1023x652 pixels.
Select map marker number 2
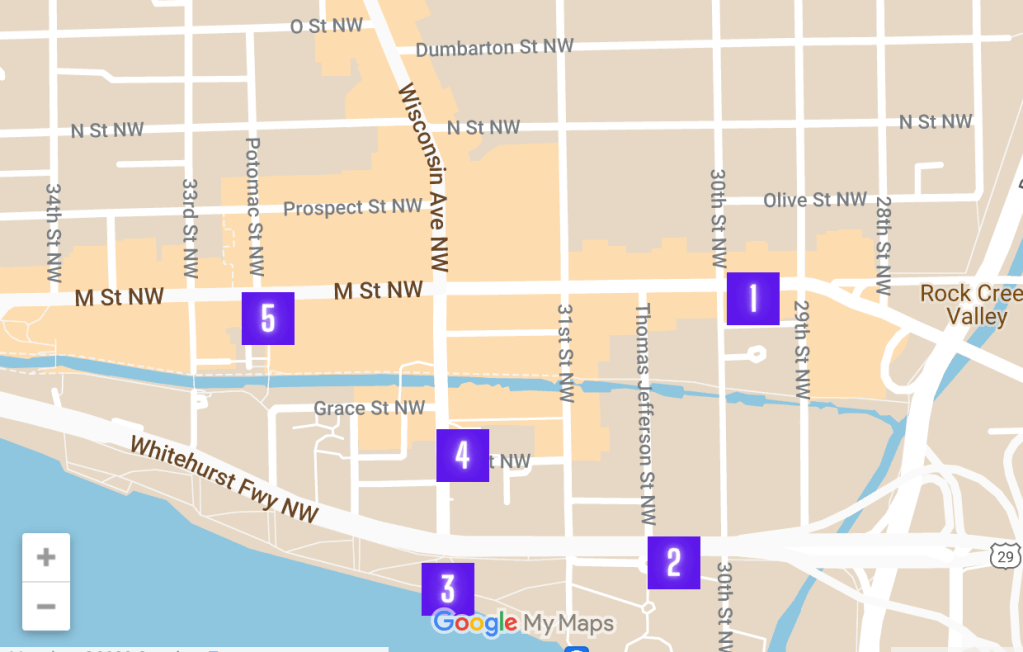point(673,562)
